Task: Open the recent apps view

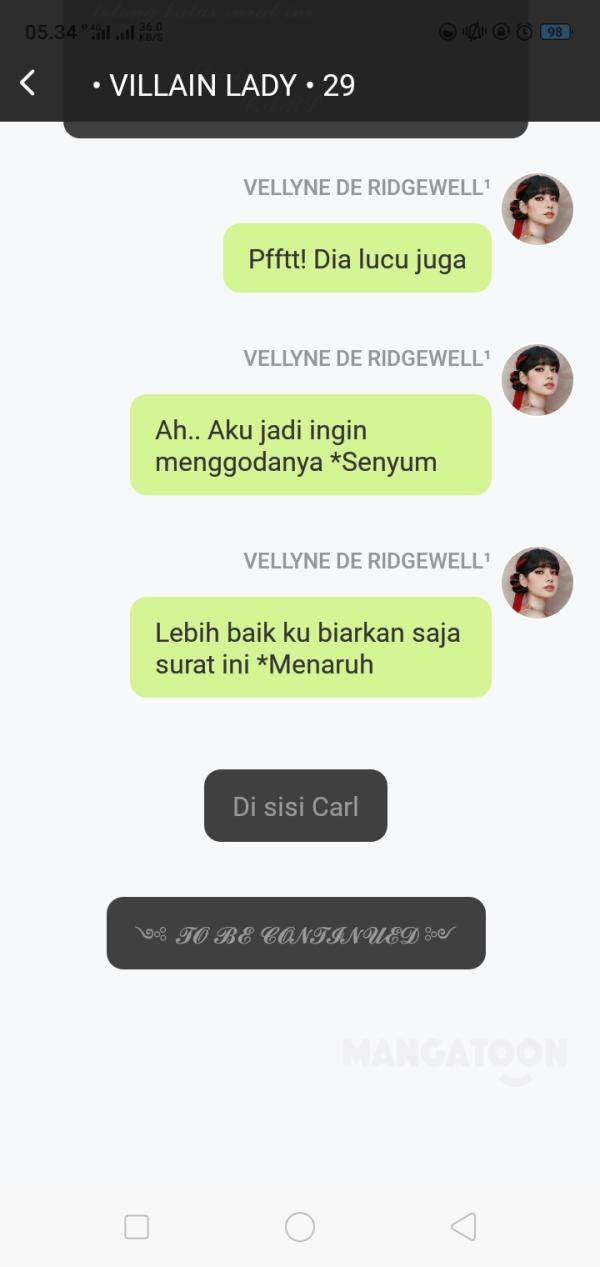Action: click(137, 1227)
